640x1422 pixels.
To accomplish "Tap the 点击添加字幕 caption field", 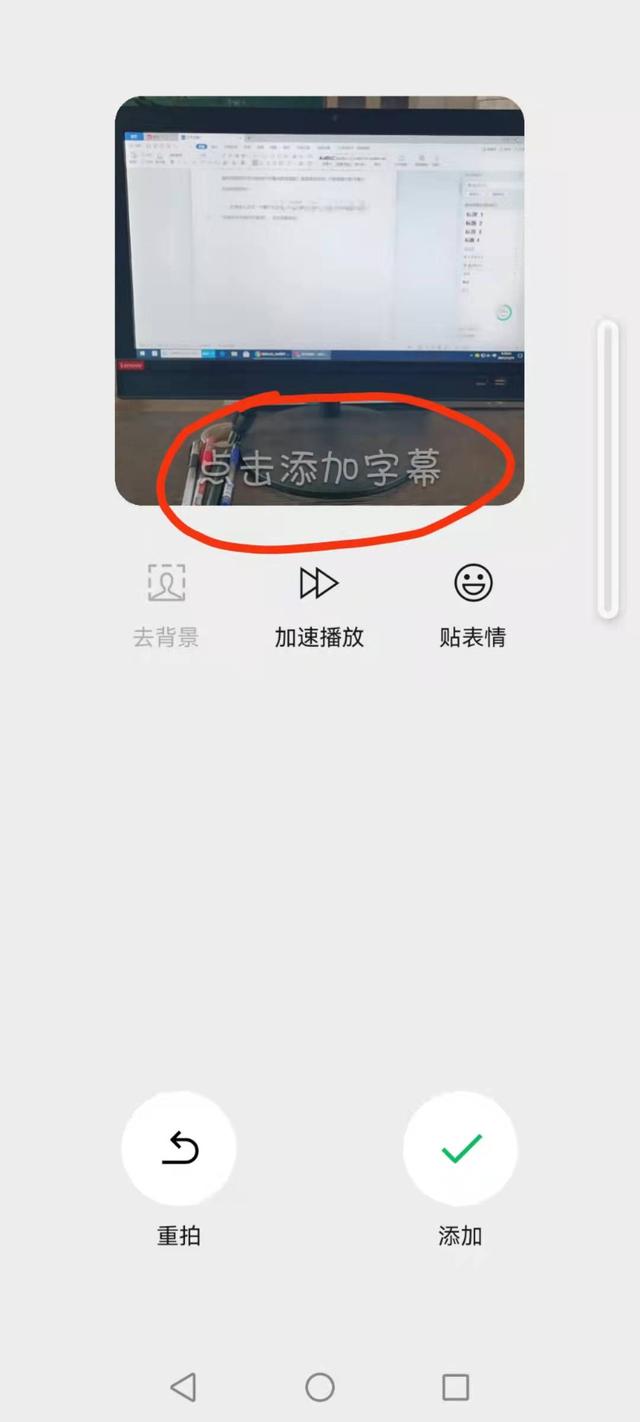I will pos(320,467).
